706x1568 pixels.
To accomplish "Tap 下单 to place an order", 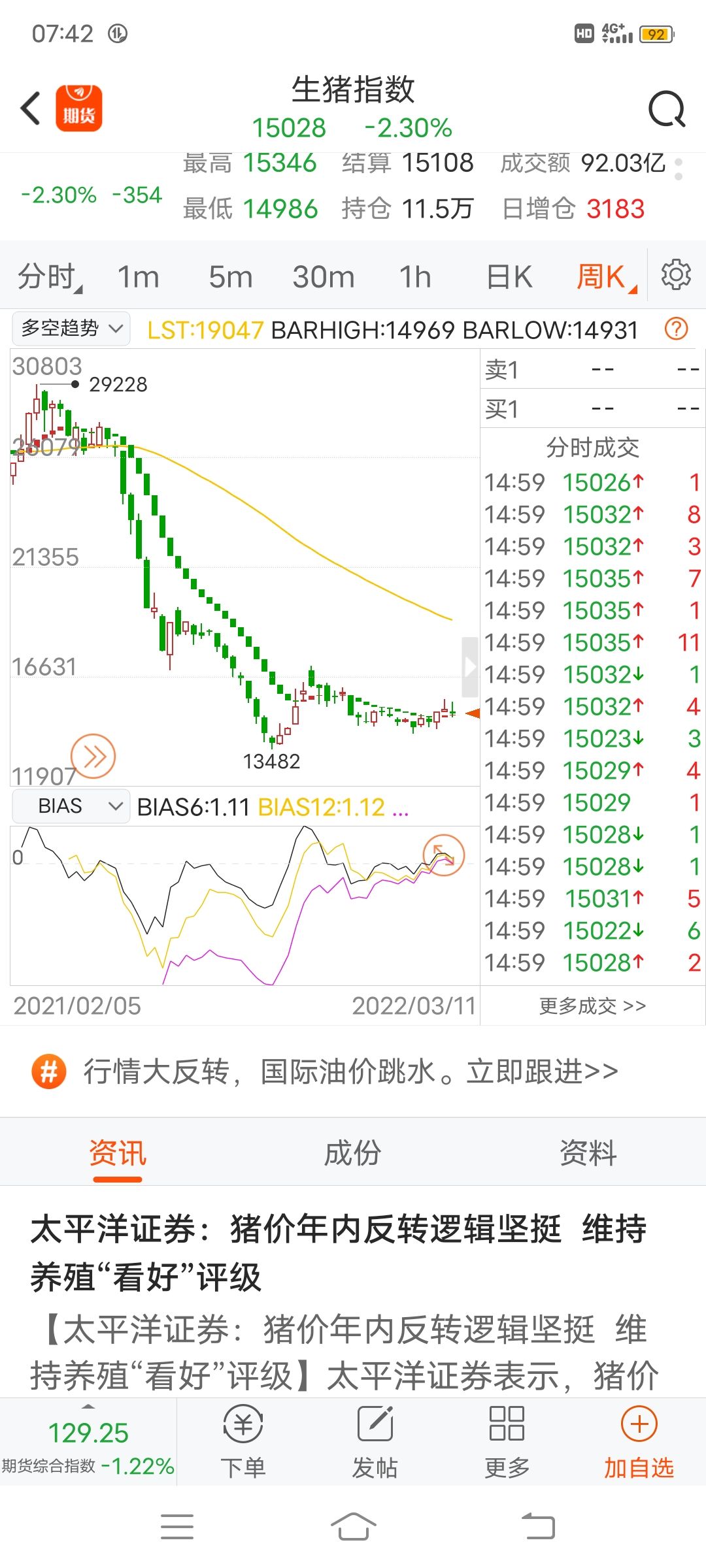I will coord(243,1442).
